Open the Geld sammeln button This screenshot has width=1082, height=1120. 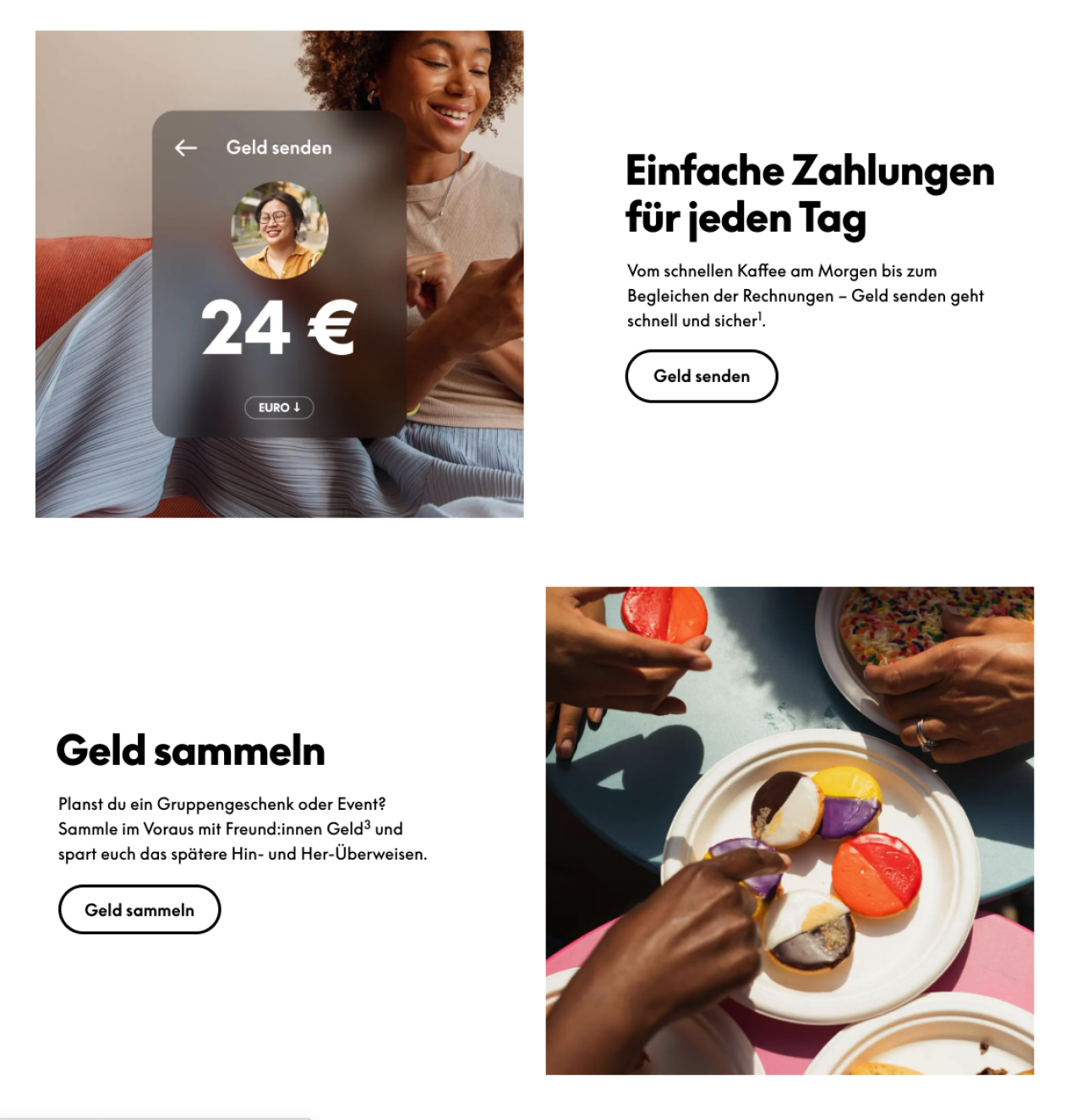[x=139, y=910]
